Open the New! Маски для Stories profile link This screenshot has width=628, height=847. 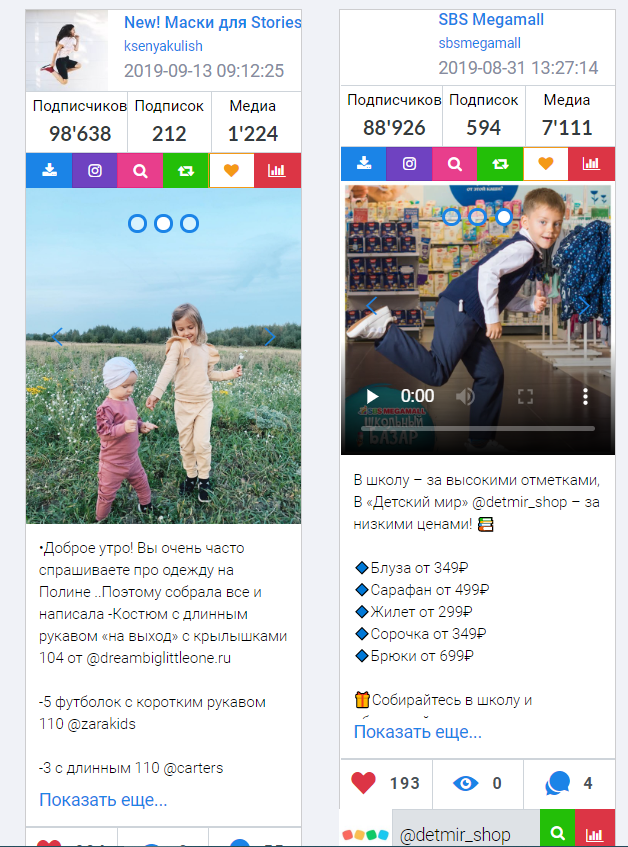212,22
